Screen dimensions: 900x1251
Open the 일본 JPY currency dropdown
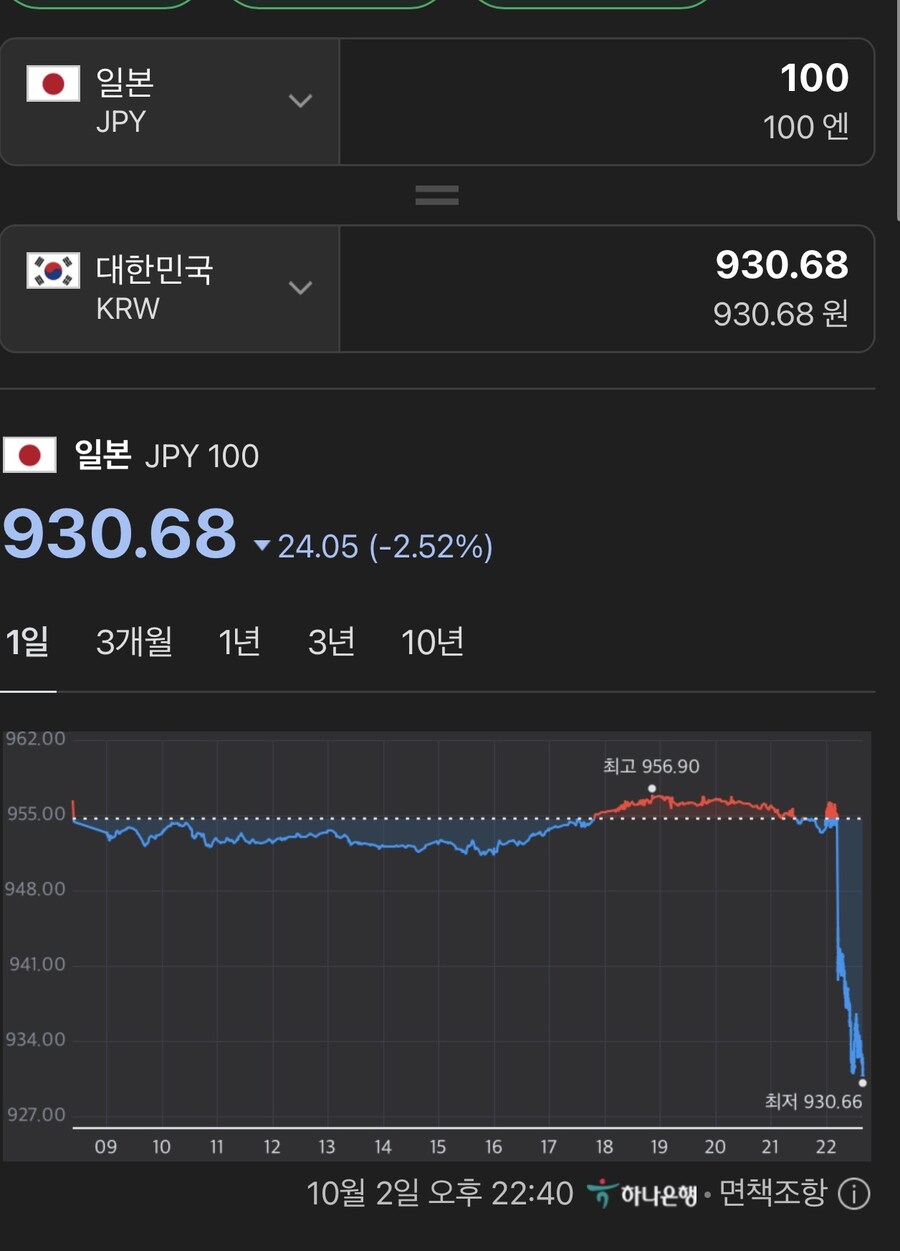coord(170,101)
